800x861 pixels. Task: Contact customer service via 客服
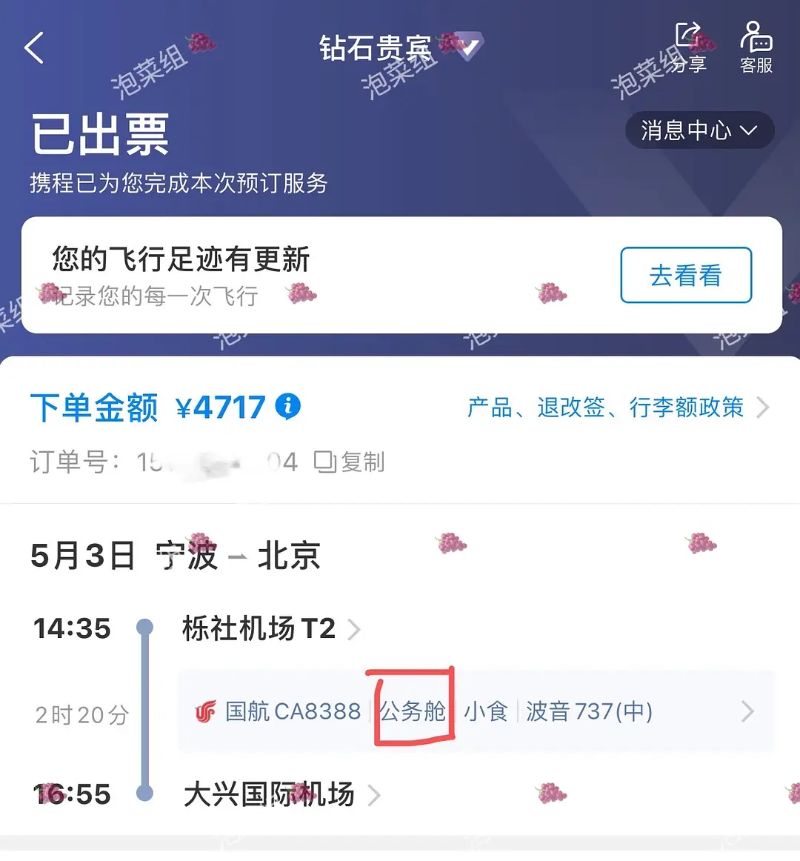click(756, 48)
